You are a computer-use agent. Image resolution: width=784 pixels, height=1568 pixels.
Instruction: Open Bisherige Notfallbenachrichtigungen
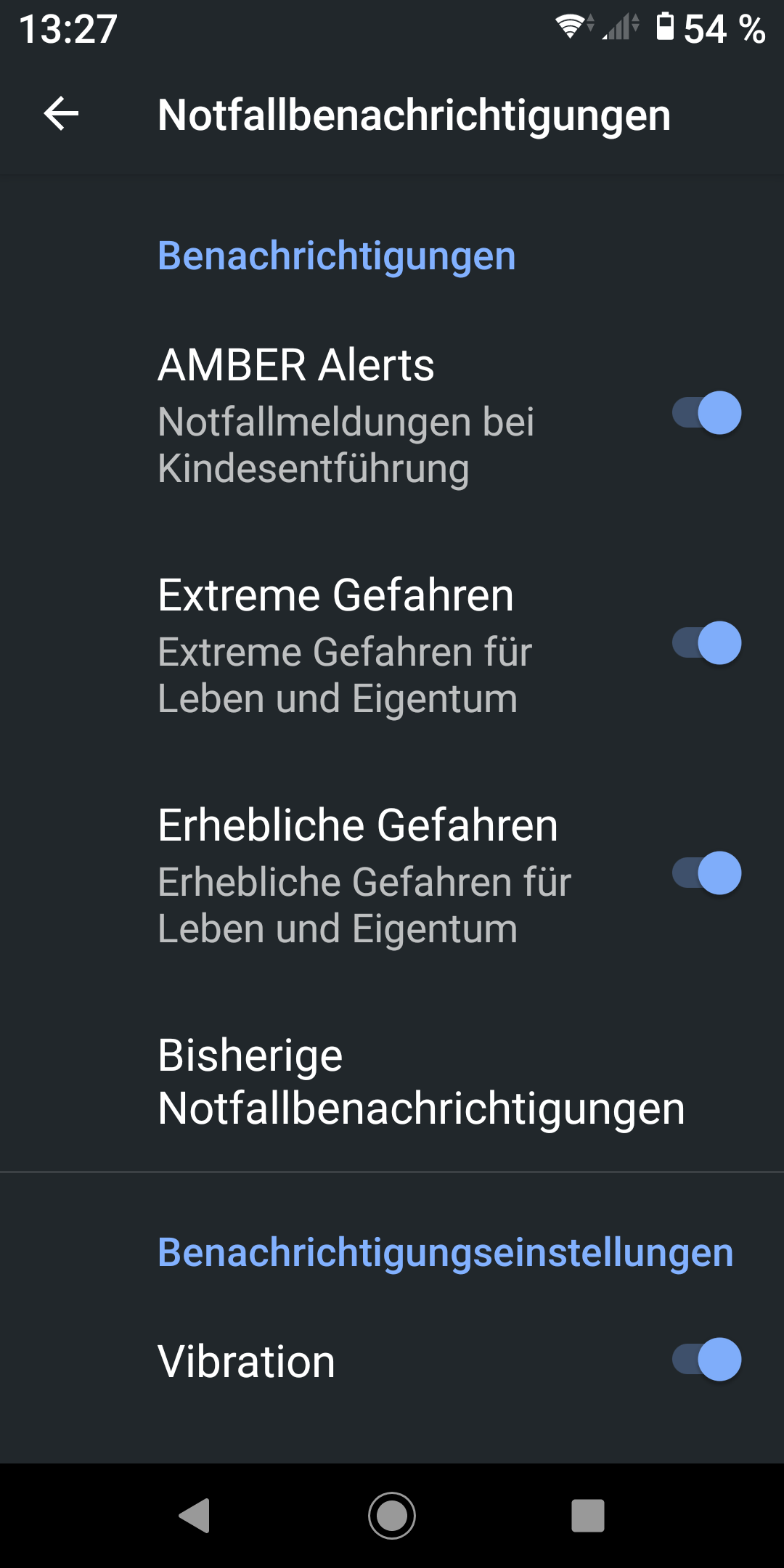(421, 1082)
